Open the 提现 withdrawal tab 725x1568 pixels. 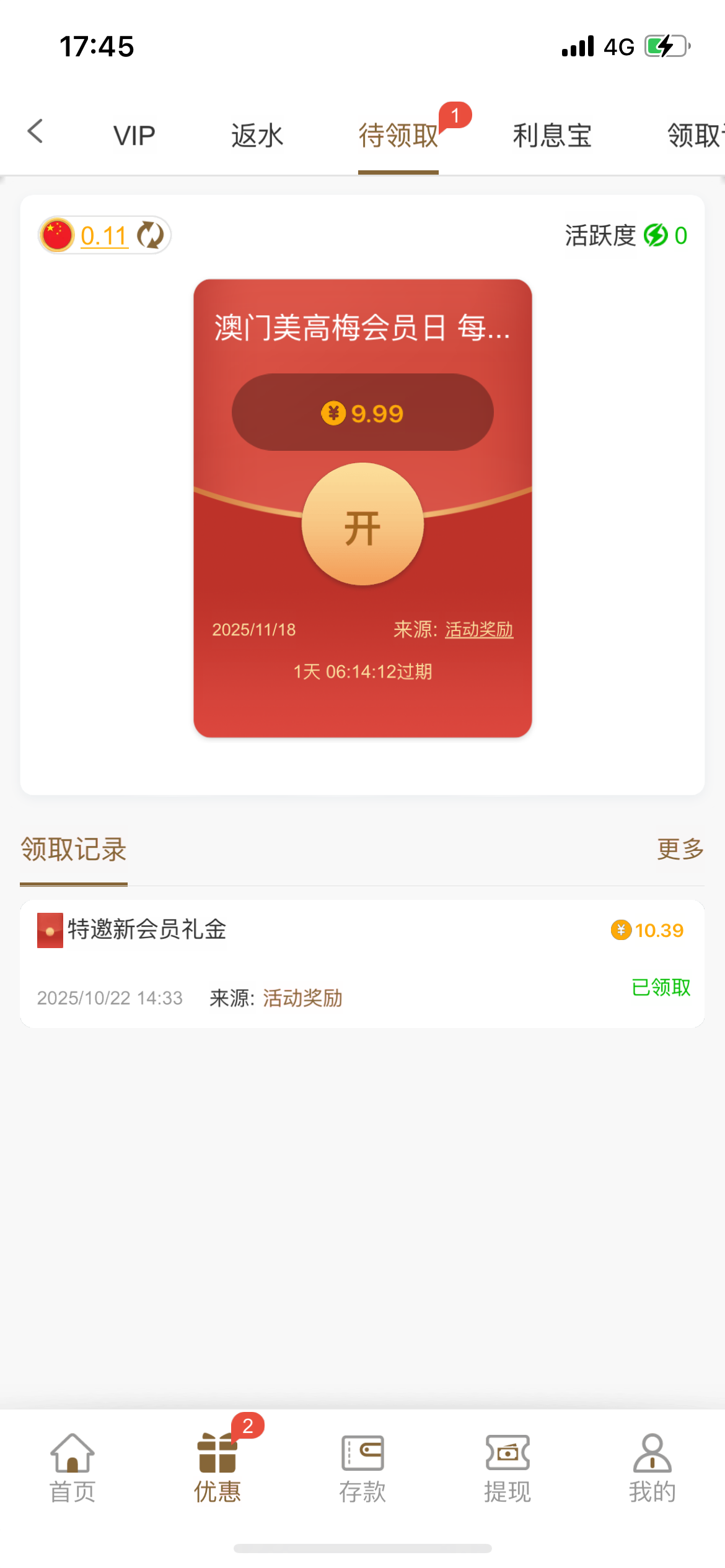coord(507,1469)
